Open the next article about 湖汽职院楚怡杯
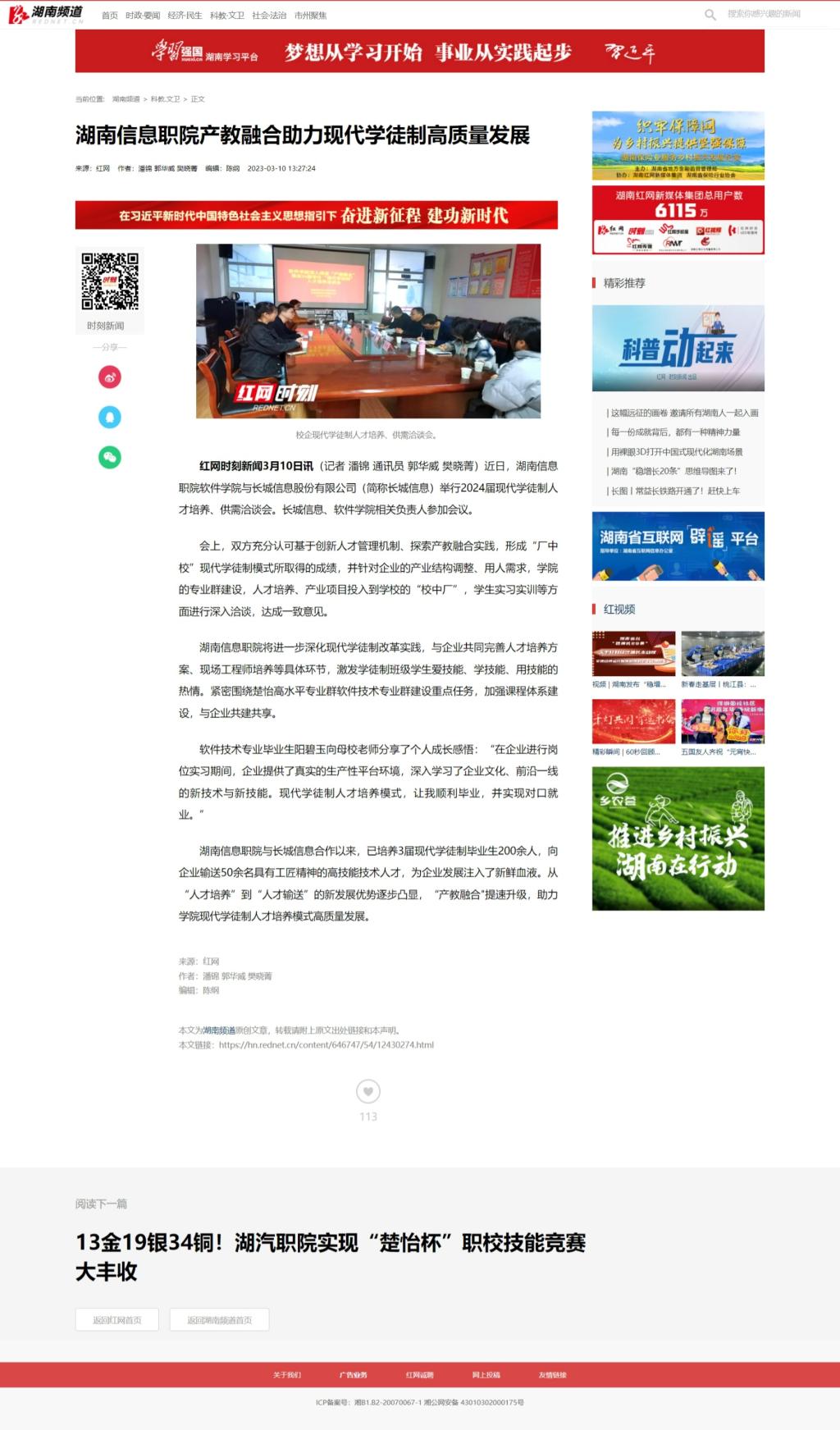The width and height of the screenshot is (840, 1430). [331, 1256]
